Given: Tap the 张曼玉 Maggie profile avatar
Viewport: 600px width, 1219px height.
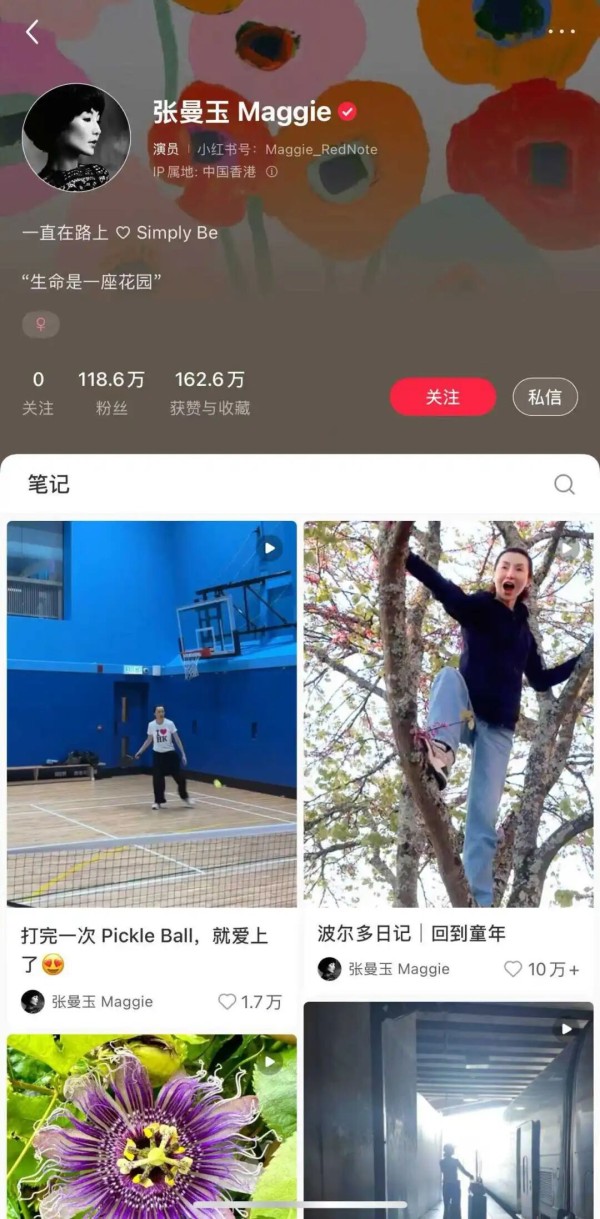Looking at the screenshot, I should 76,137.
